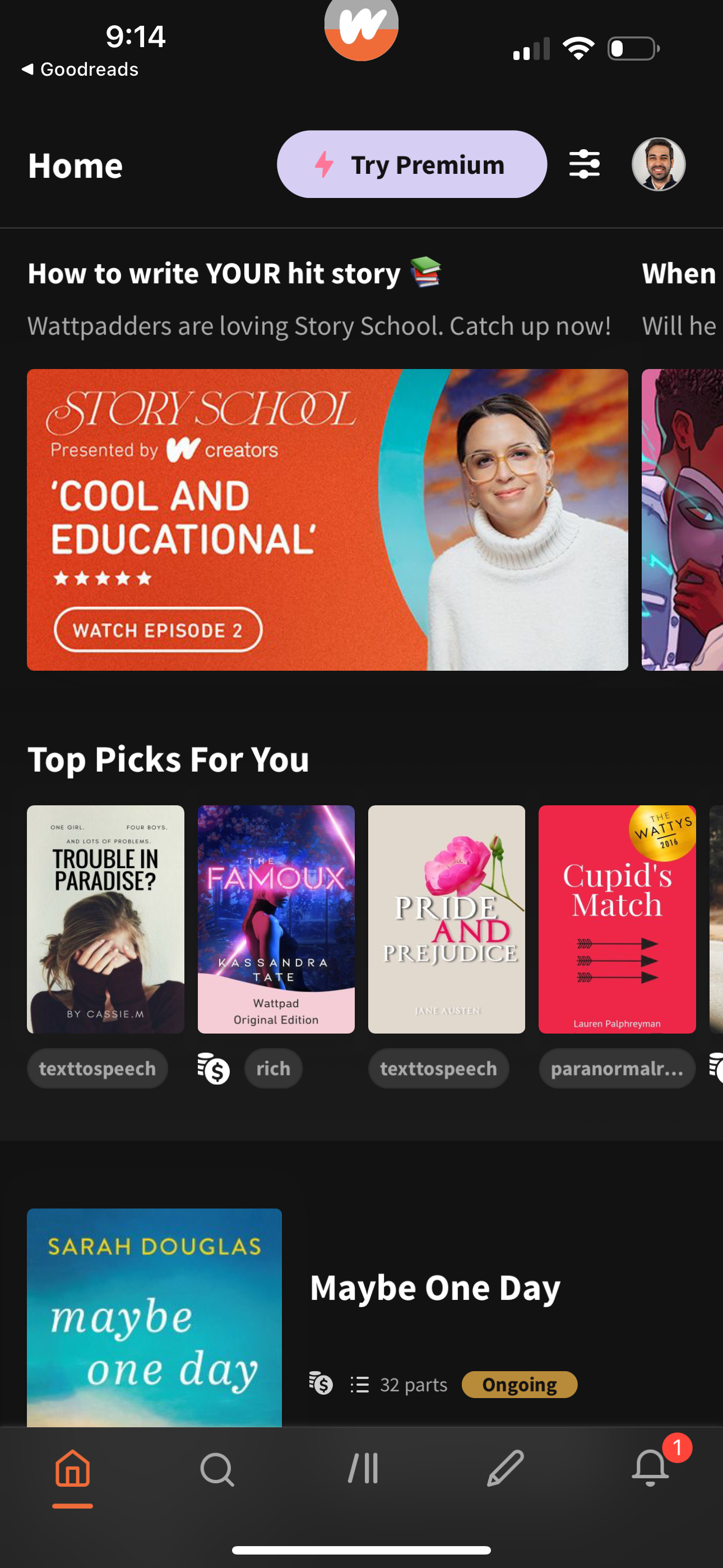Open Notifications with the unread badge
Image resolution: width=723 pixels, height=1568 pixels.
649,1470
